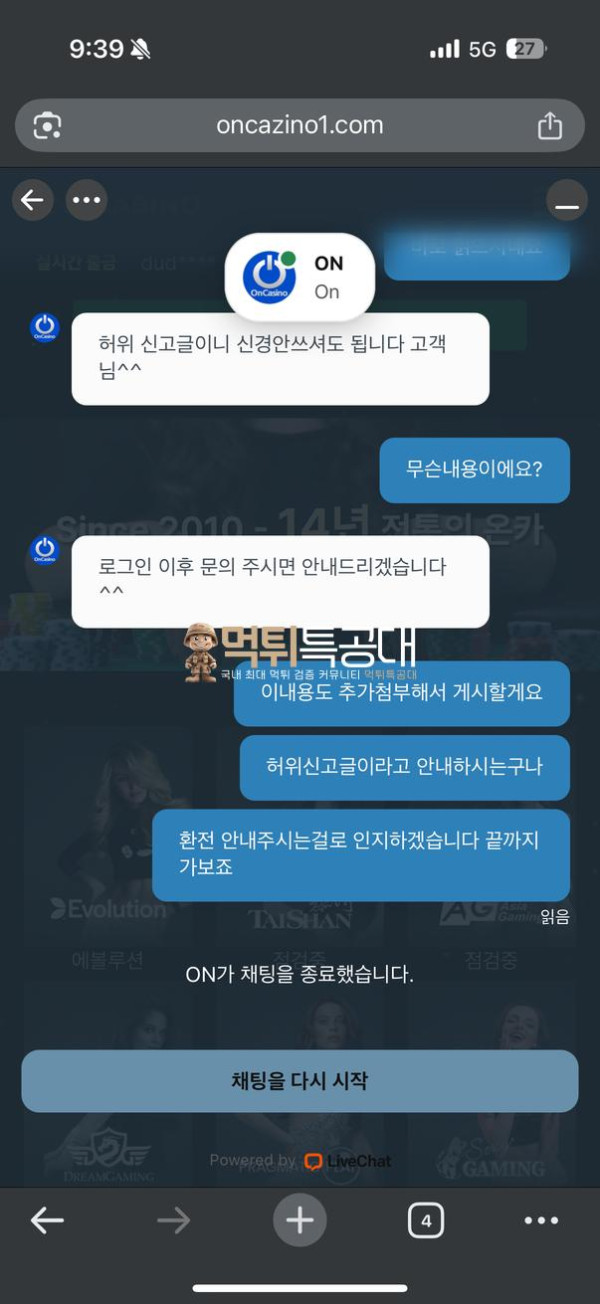Minimize the live chat window
The image size is (600, 1304).
point(567,201)
